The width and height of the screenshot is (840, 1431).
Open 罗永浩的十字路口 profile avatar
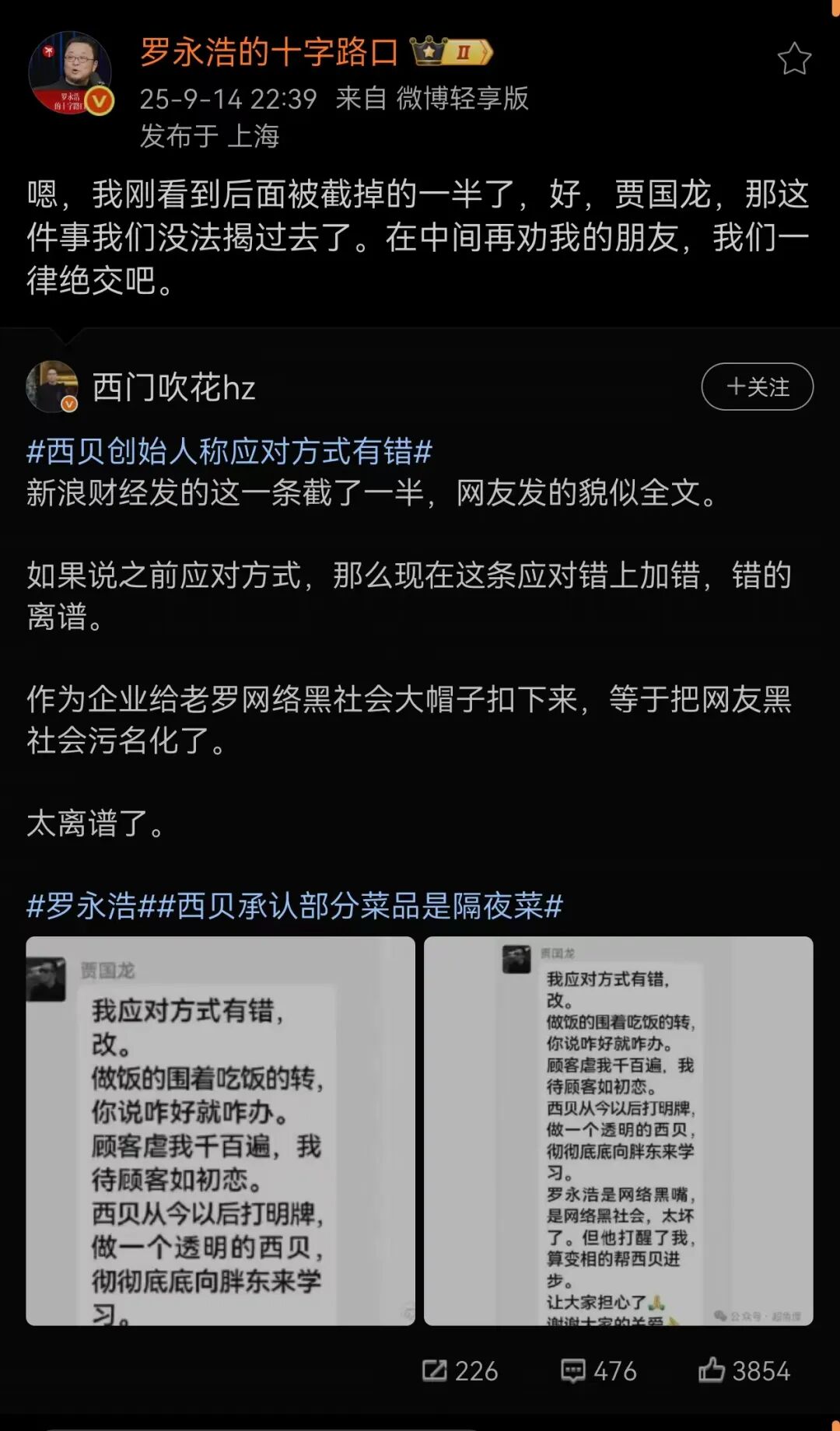click(x=70, y=74)
